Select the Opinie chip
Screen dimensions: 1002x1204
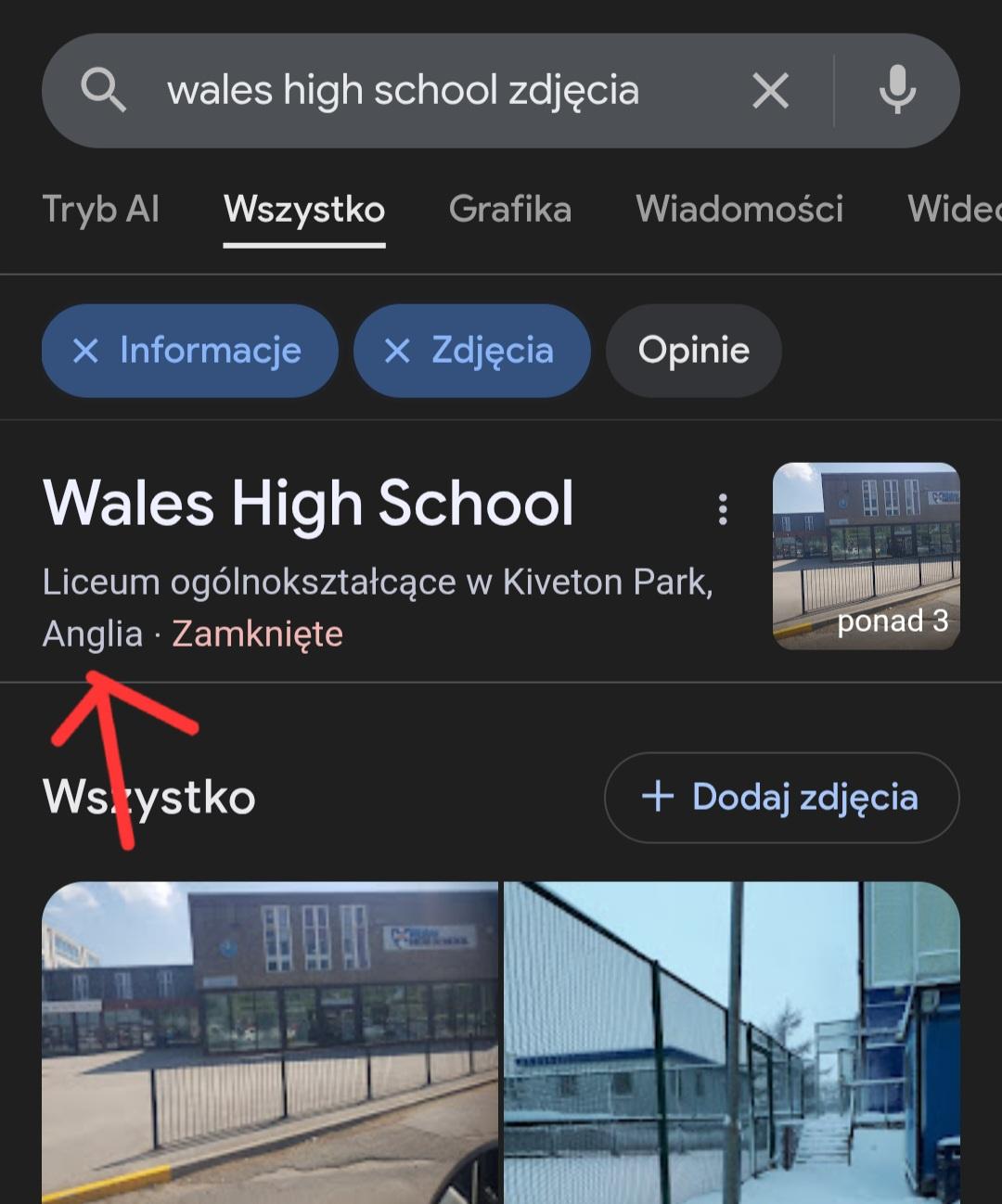click(x=693, y=351)
